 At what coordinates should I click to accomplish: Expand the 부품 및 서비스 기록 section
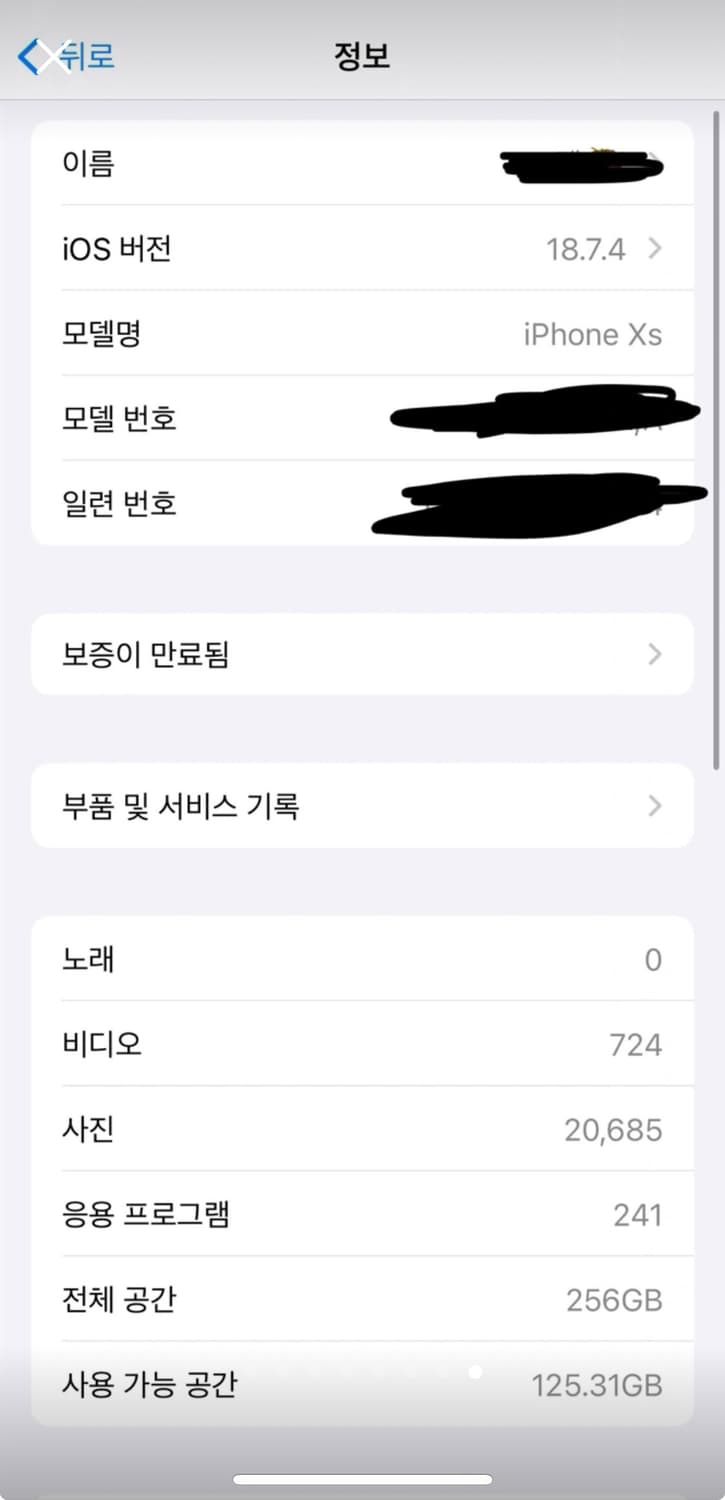[x=360, y=805]
